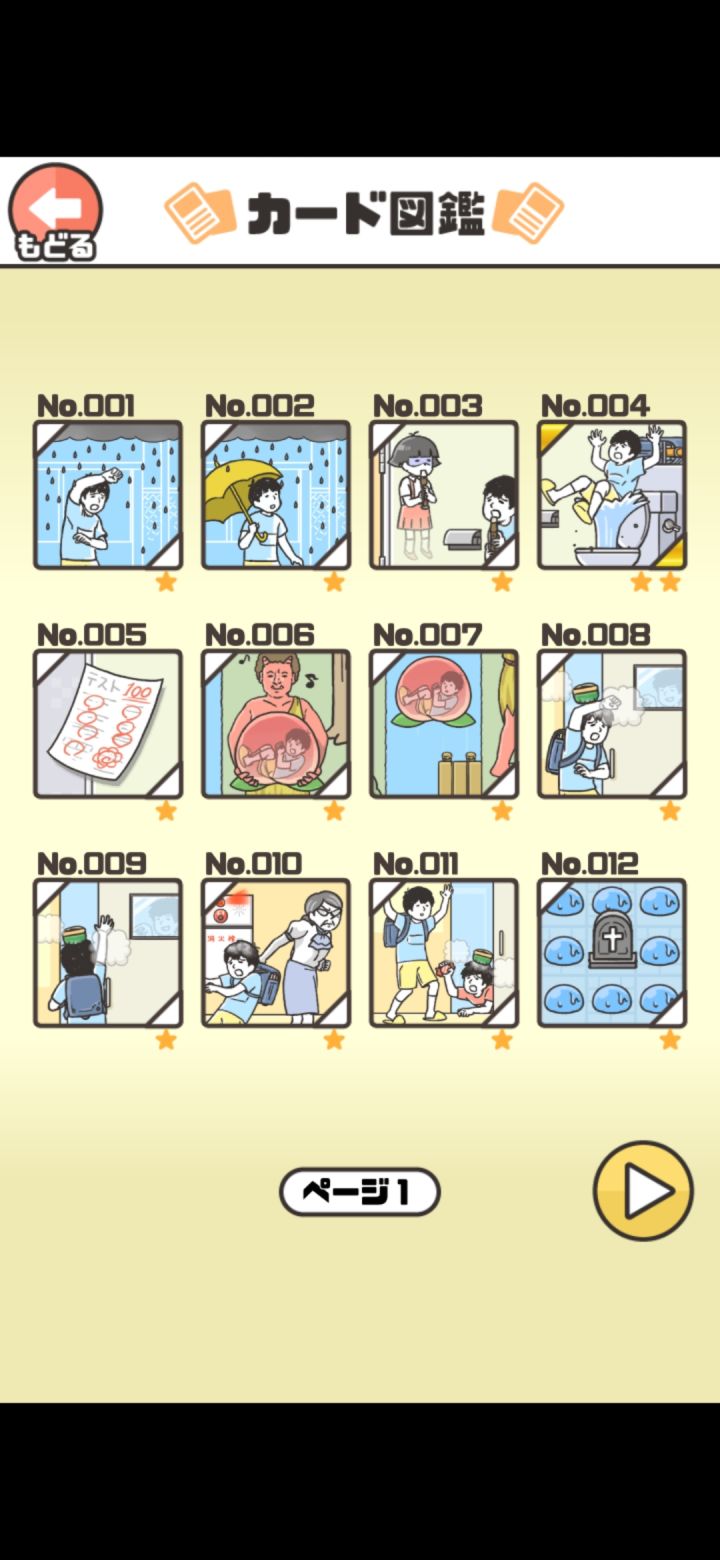Open card No.011 with the surrendering boys
720x1560 pixels.
coord(443,950)
